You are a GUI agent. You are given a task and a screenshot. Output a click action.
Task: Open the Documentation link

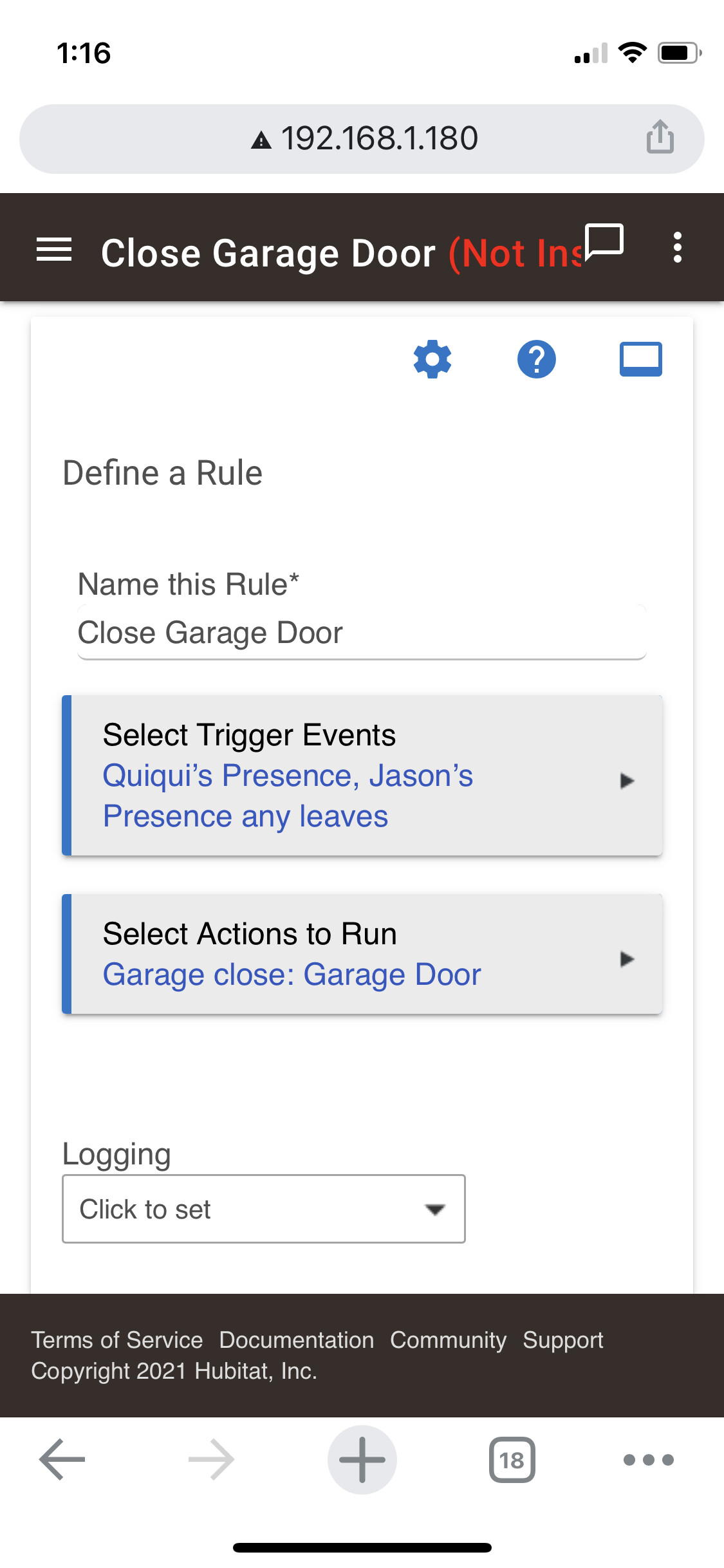(297, 1340)
